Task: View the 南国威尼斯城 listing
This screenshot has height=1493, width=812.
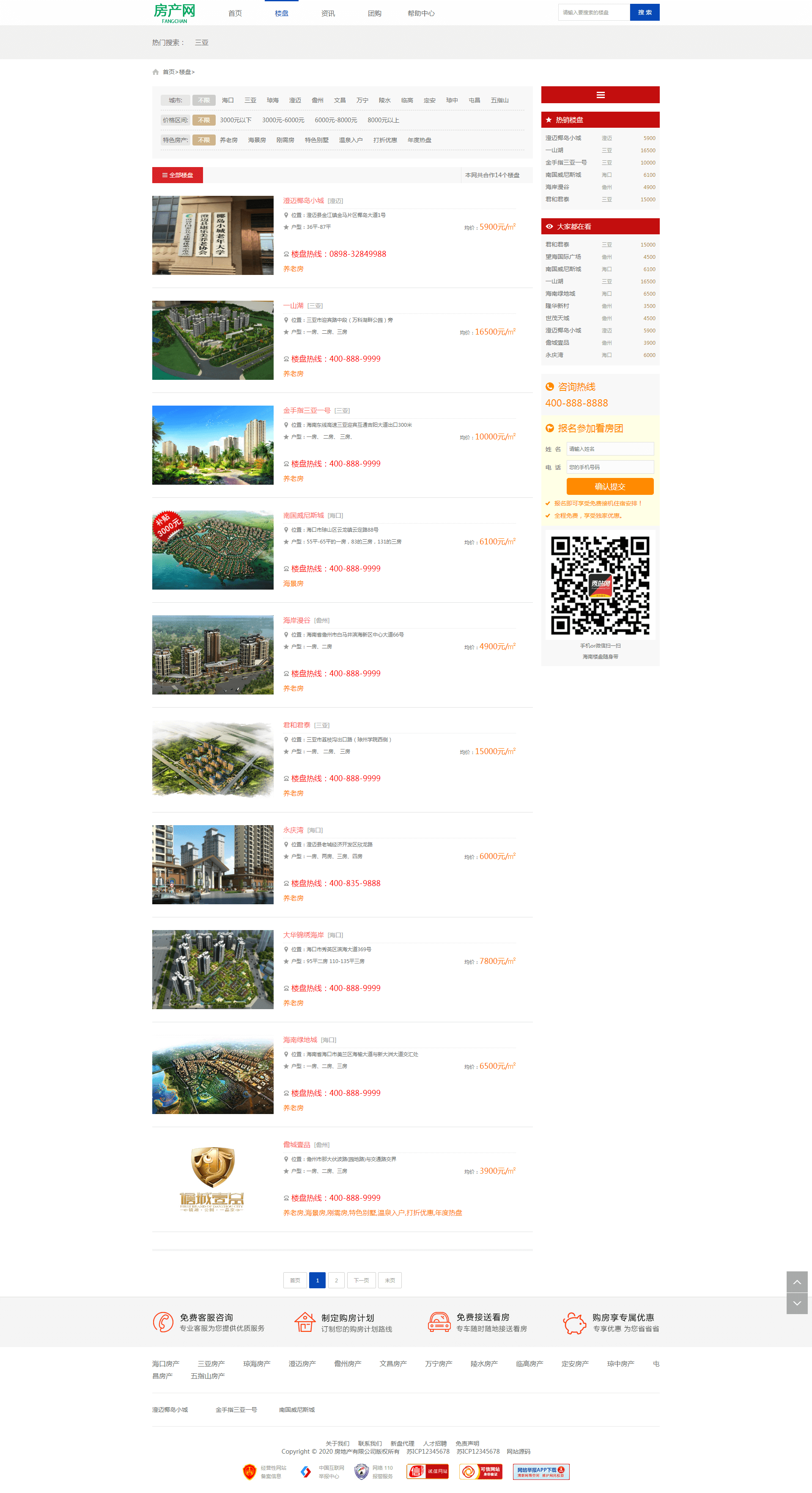Action: click(x=303, y=515)
